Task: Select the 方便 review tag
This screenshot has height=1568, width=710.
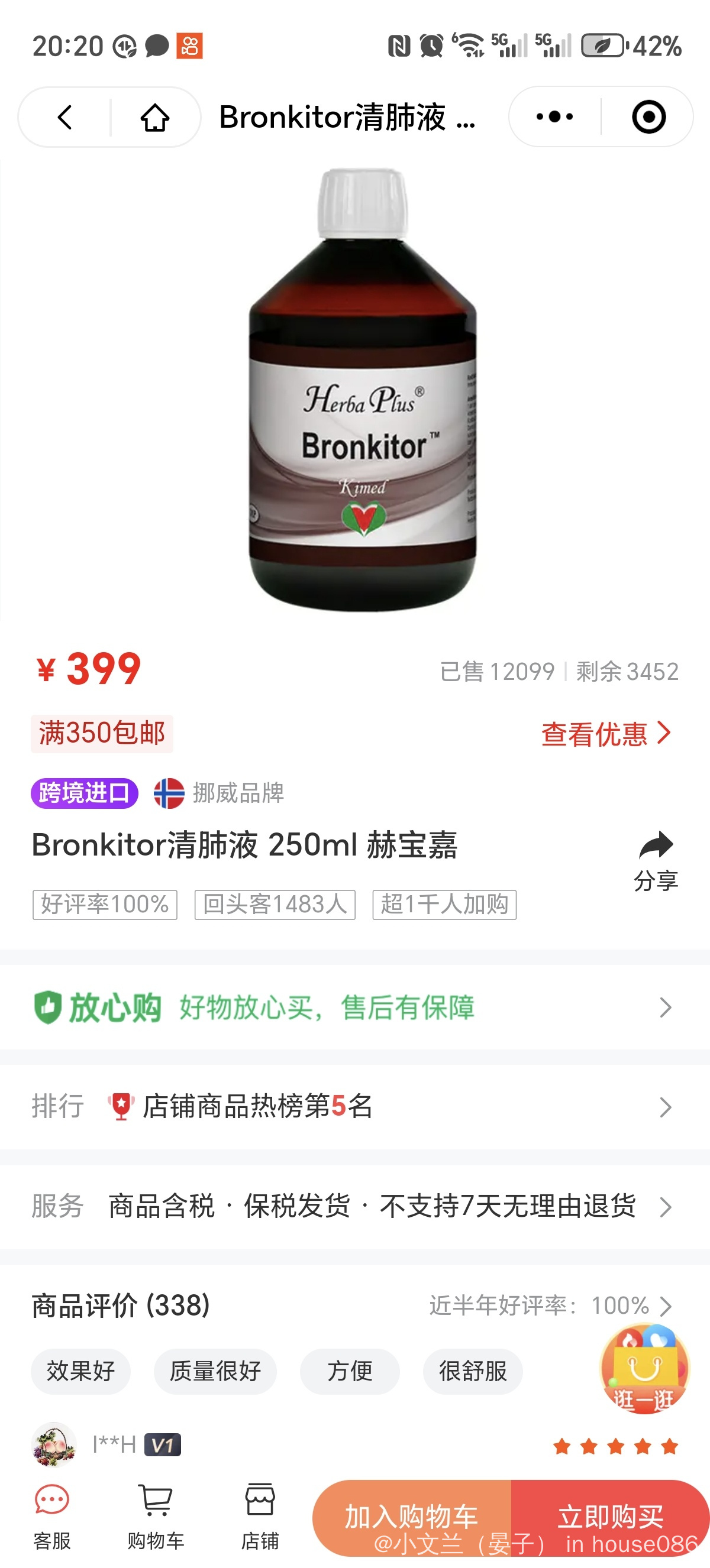Action: pyautogui.click(x=350, y=1371)
